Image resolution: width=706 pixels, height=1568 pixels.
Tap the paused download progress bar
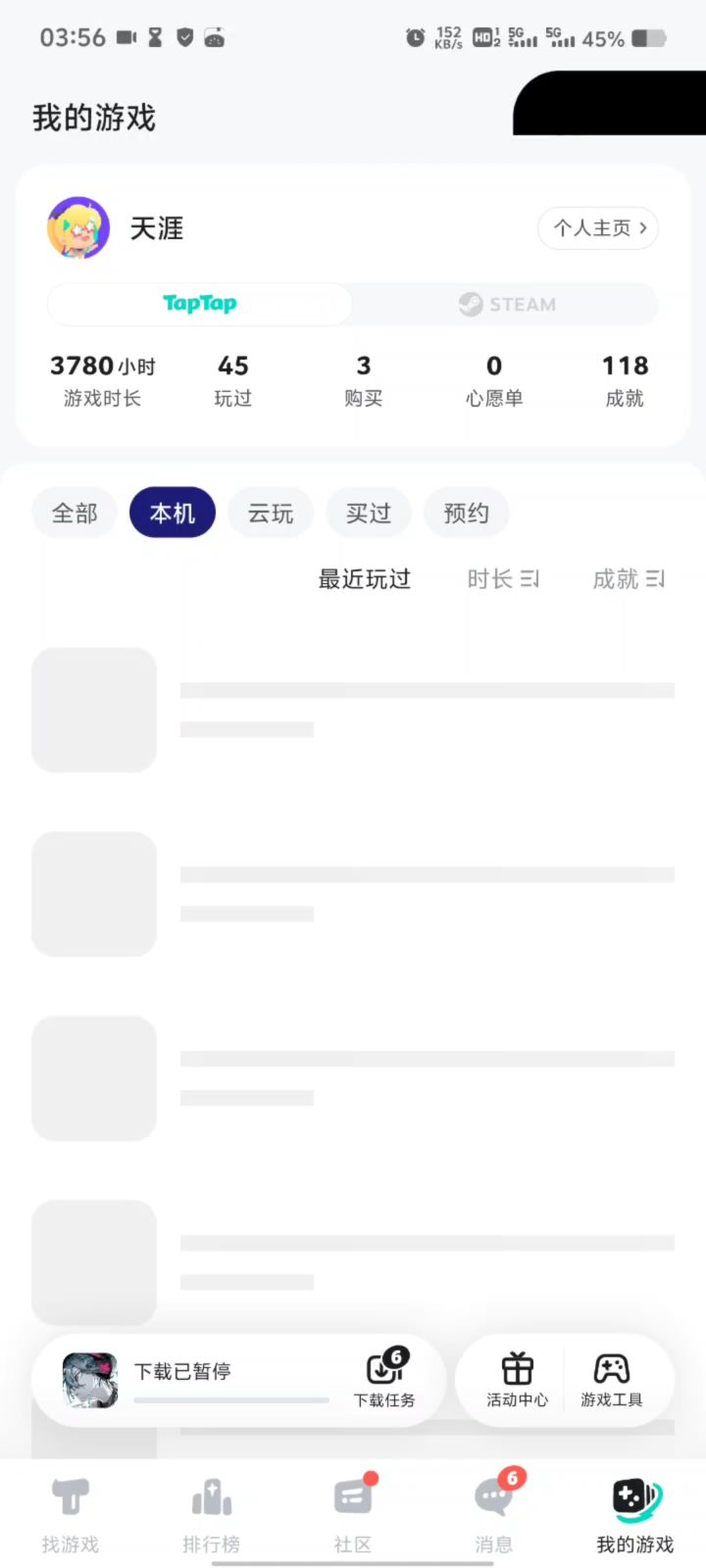click(230, 1399)
